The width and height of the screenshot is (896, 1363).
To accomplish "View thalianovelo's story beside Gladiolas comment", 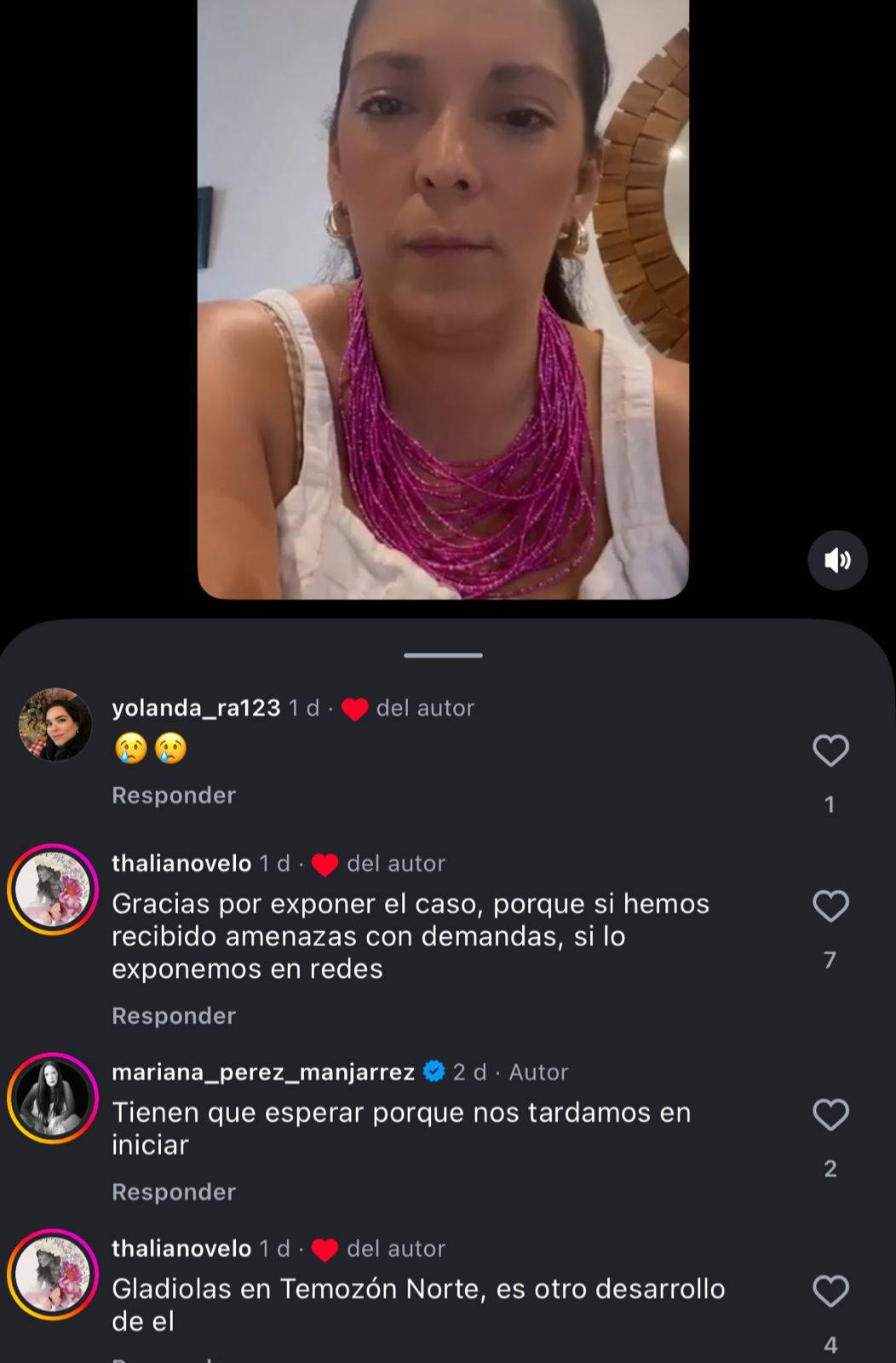I will (x=53, y=1274).
